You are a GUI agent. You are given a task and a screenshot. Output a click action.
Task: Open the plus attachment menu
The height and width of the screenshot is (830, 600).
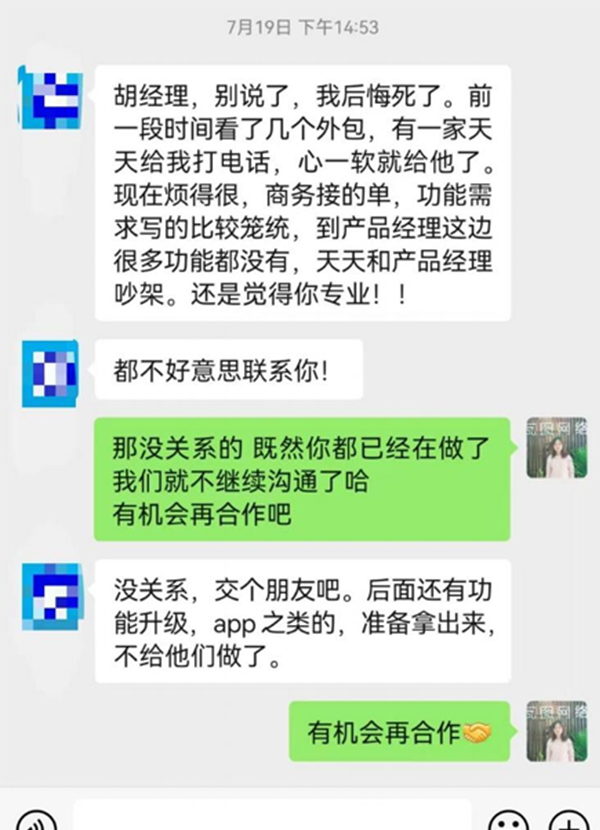(570, 820)
